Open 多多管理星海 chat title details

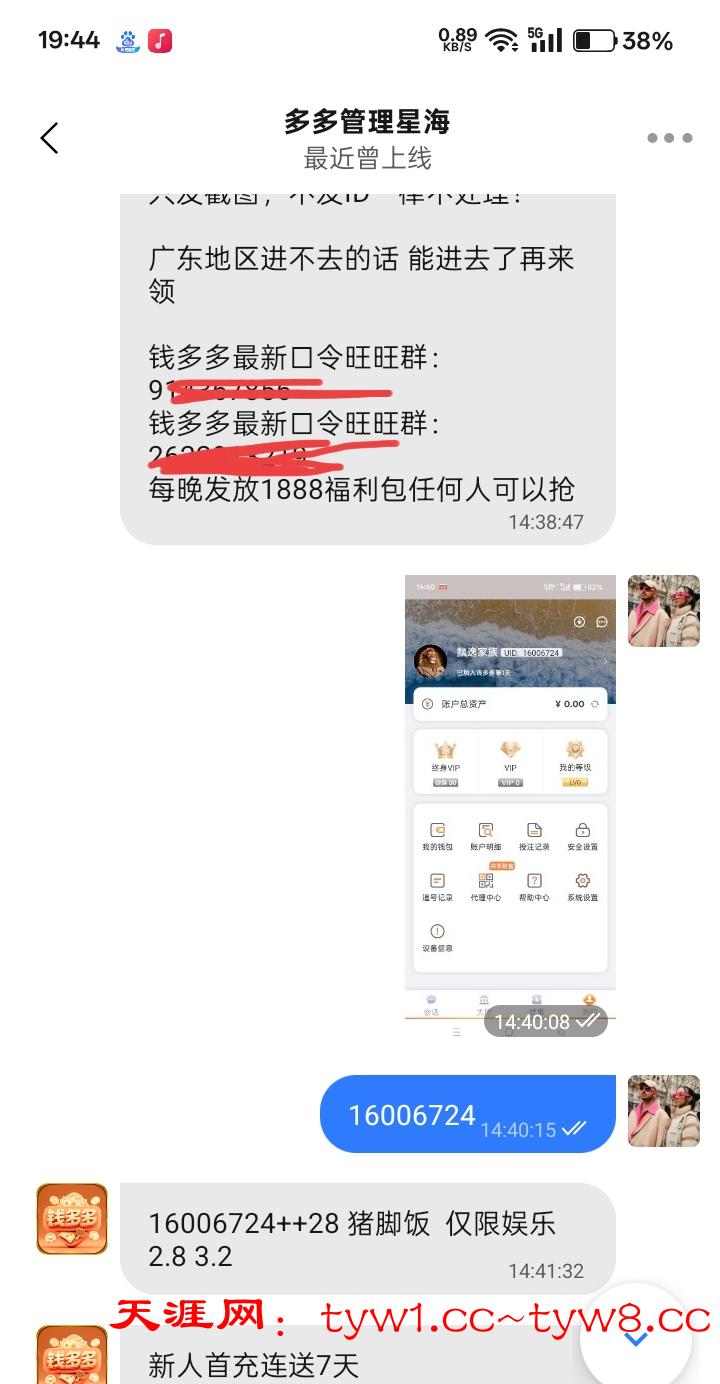point(367,122)
